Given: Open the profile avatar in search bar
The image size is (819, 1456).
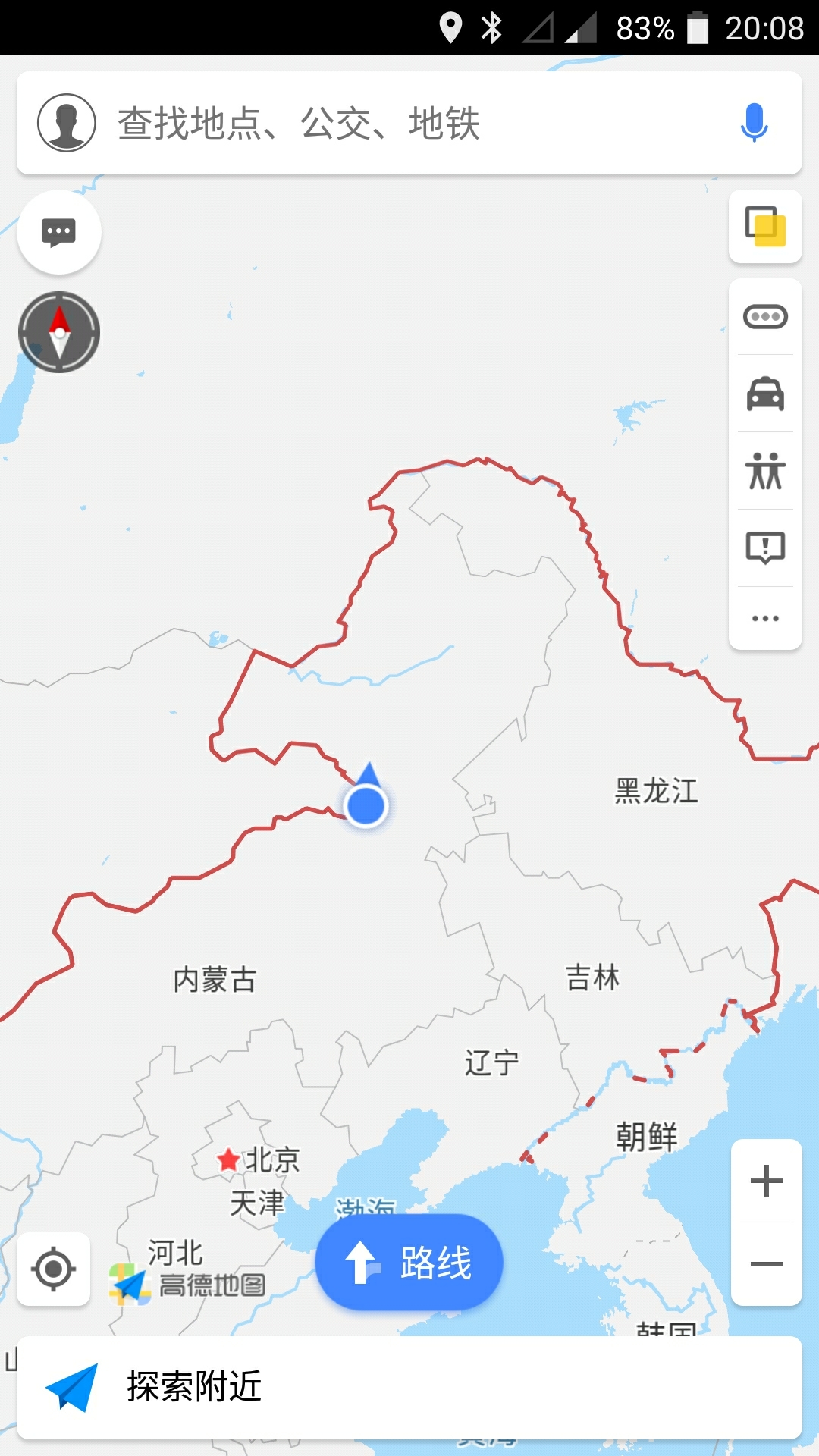Looking at the screenshot, I should coord(67,123).
